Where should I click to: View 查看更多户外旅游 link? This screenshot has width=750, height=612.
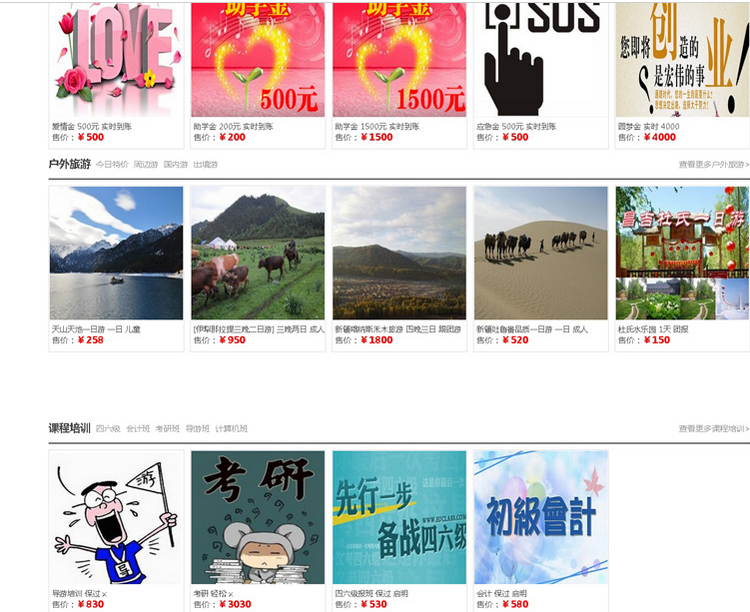[712, 164]
